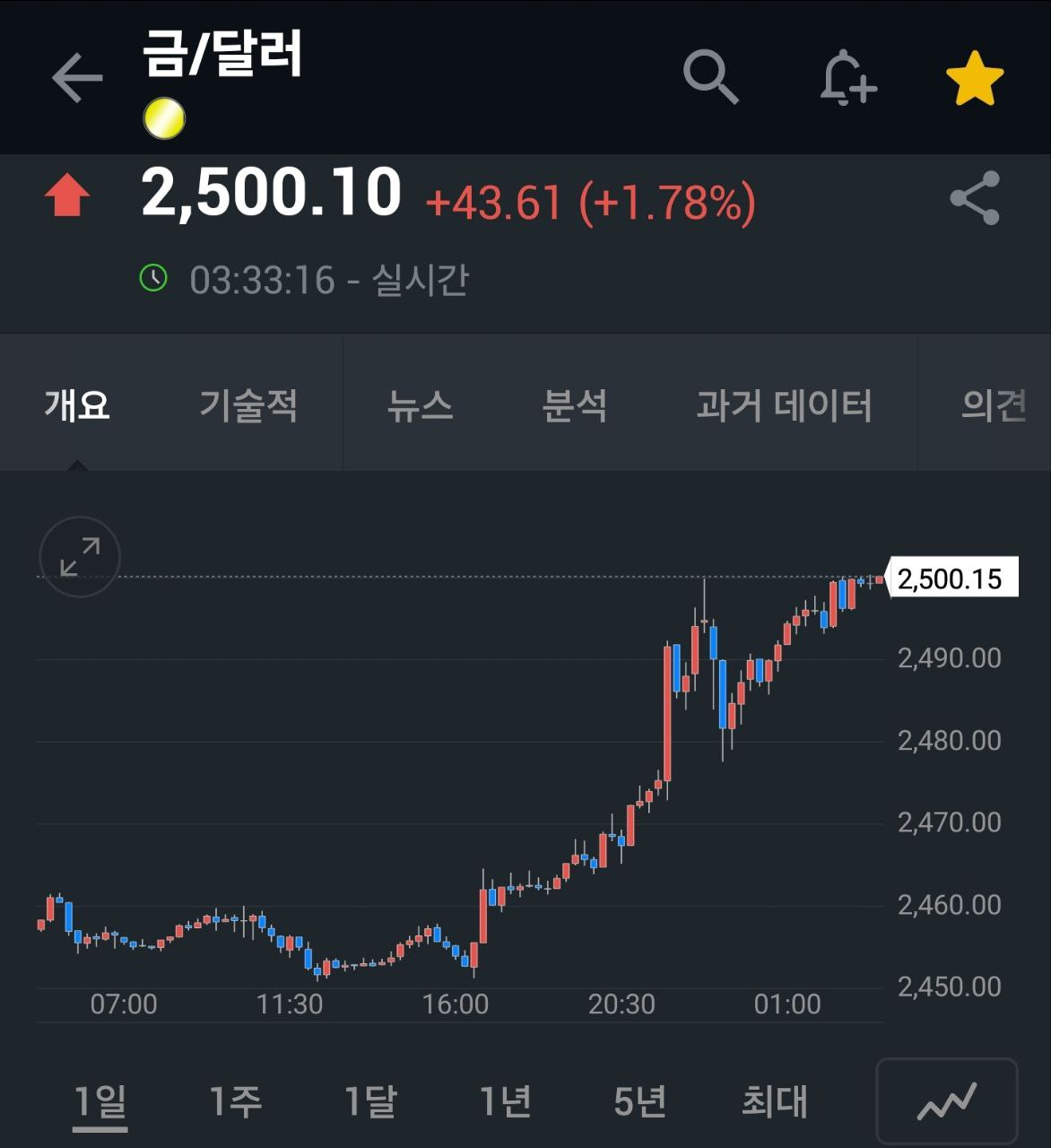The image size is (1051, 1148).
Task: View the 과거 데이터 tab
Action: tap(785, 405)
